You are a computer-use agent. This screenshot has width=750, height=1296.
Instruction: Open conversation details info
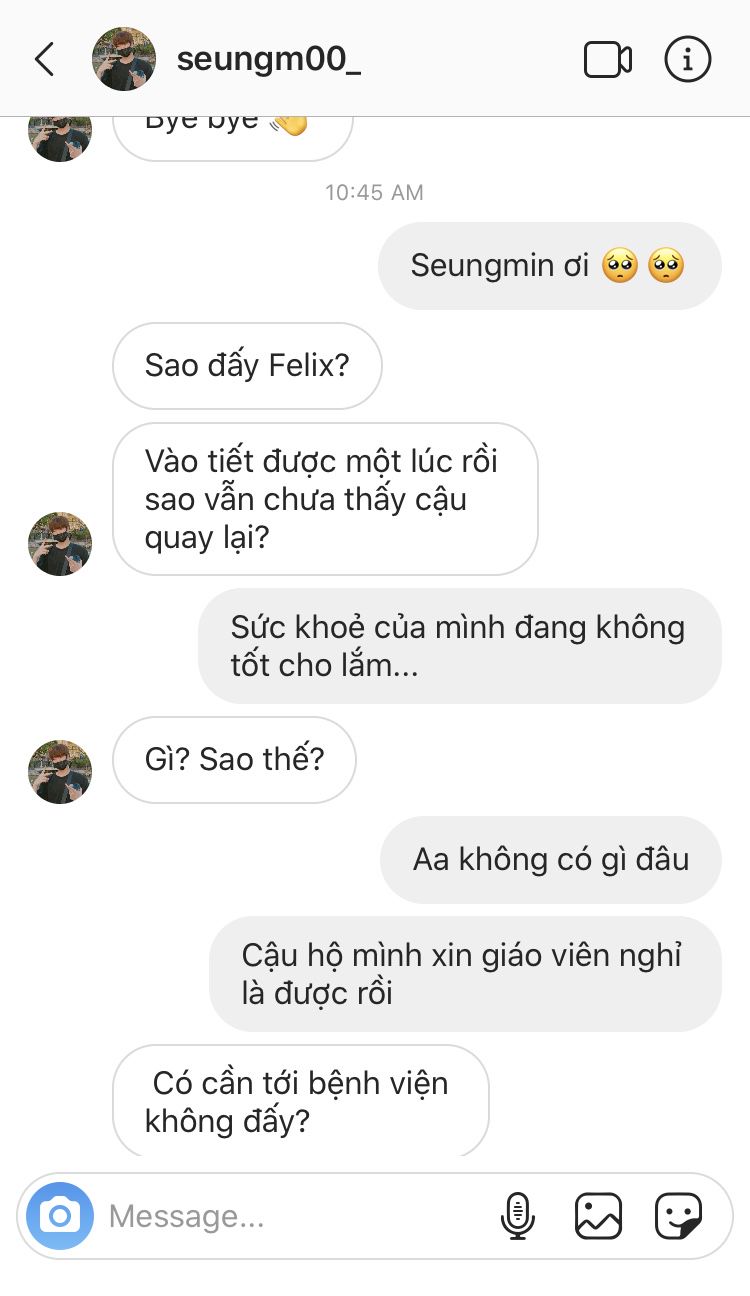point(688,60)
